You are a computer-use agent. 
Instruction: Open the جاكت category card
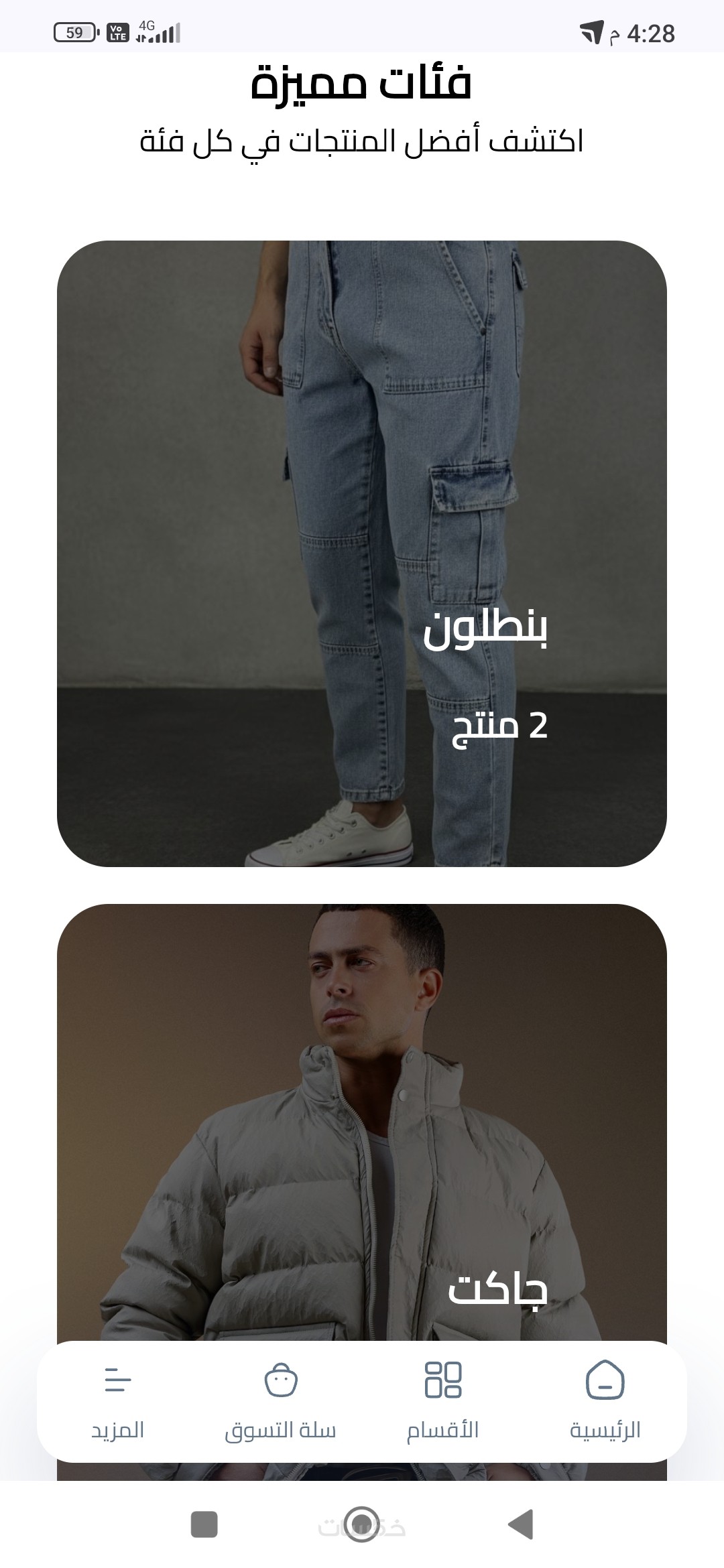(x=362, y=1126)
